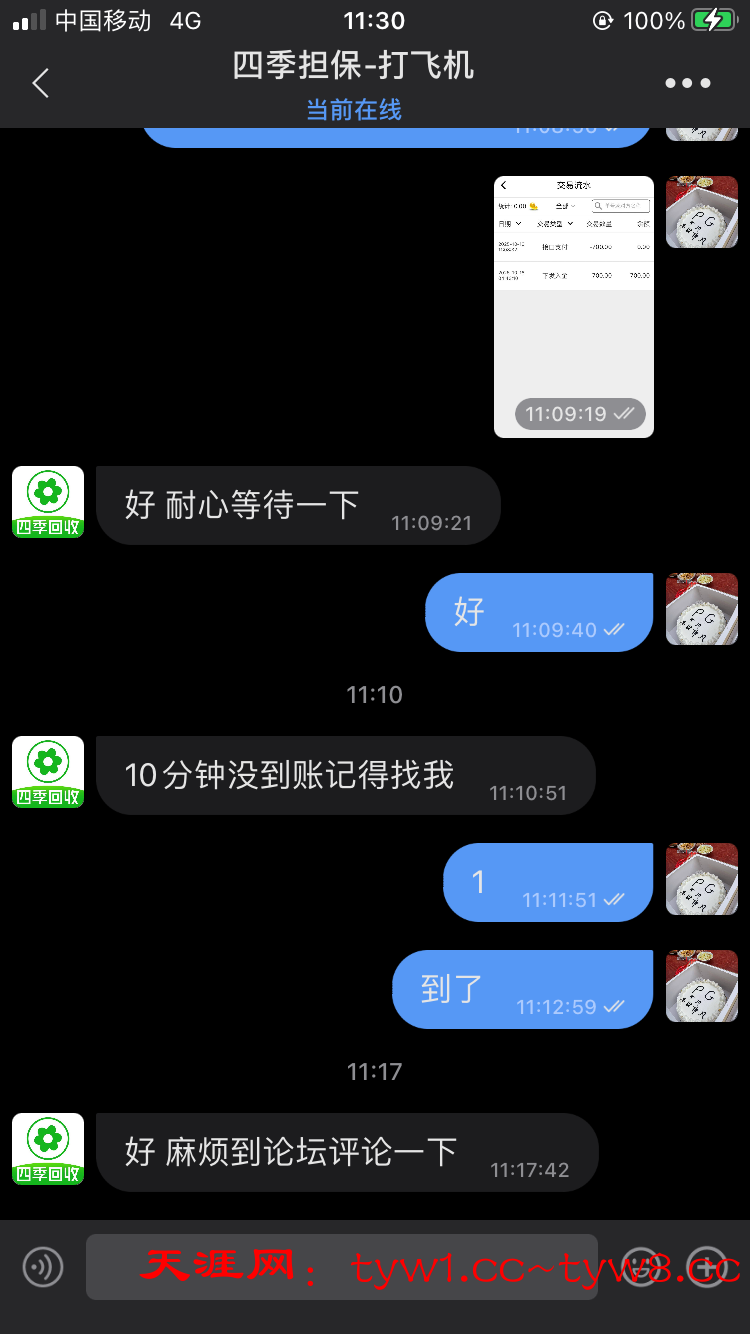The width and height of the screenshot is (750, 1334).
Task: Open the emoji picker icon
Action: tap(637, 1266)
